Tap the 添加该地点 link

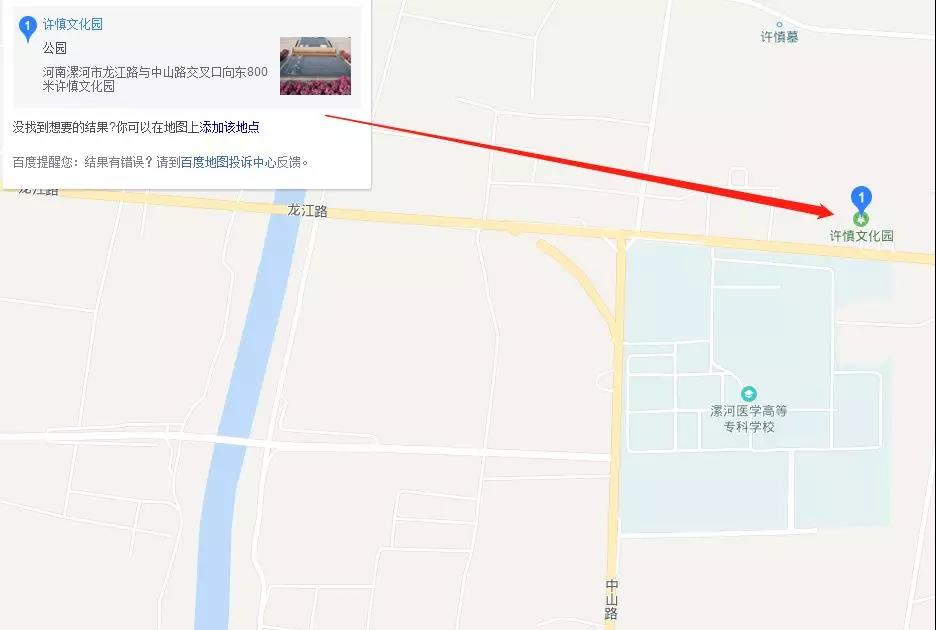[x=230, y=127]
